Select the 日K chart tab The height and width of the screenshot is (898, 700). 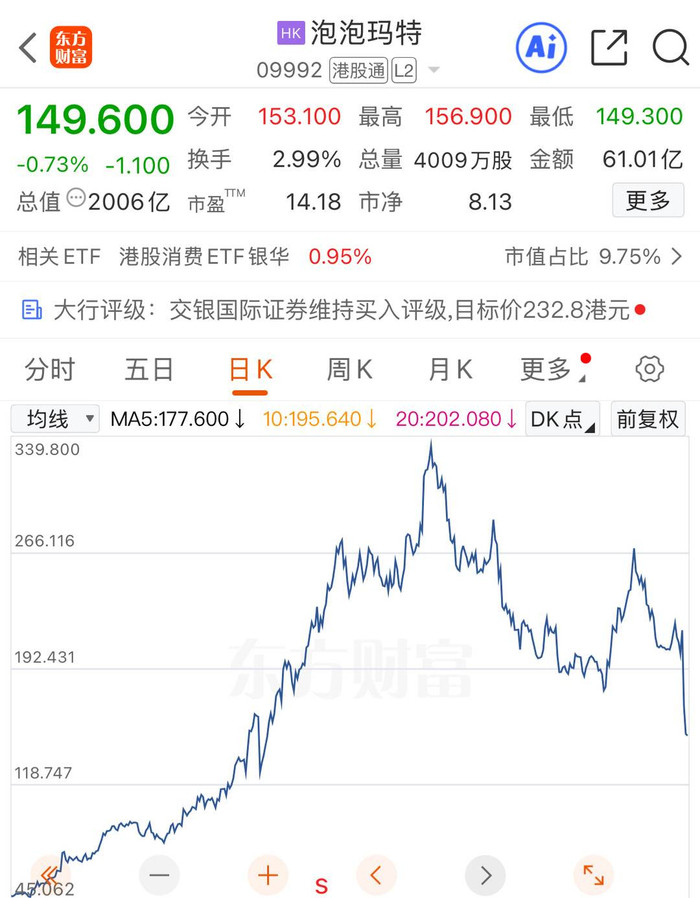pos(250,370)
